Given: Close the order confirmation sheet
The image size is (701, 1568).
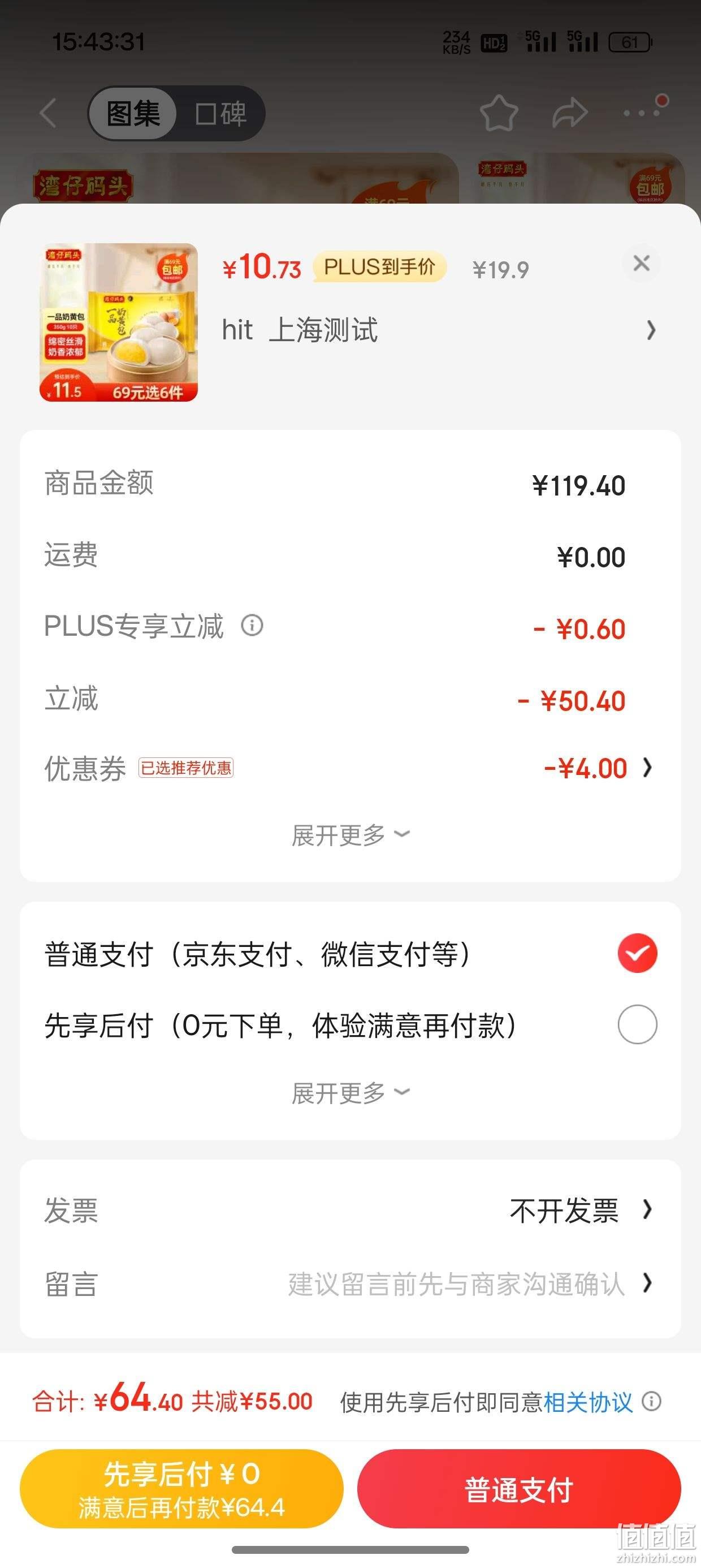Looking at the screenshot, I should tap(642, 264).
